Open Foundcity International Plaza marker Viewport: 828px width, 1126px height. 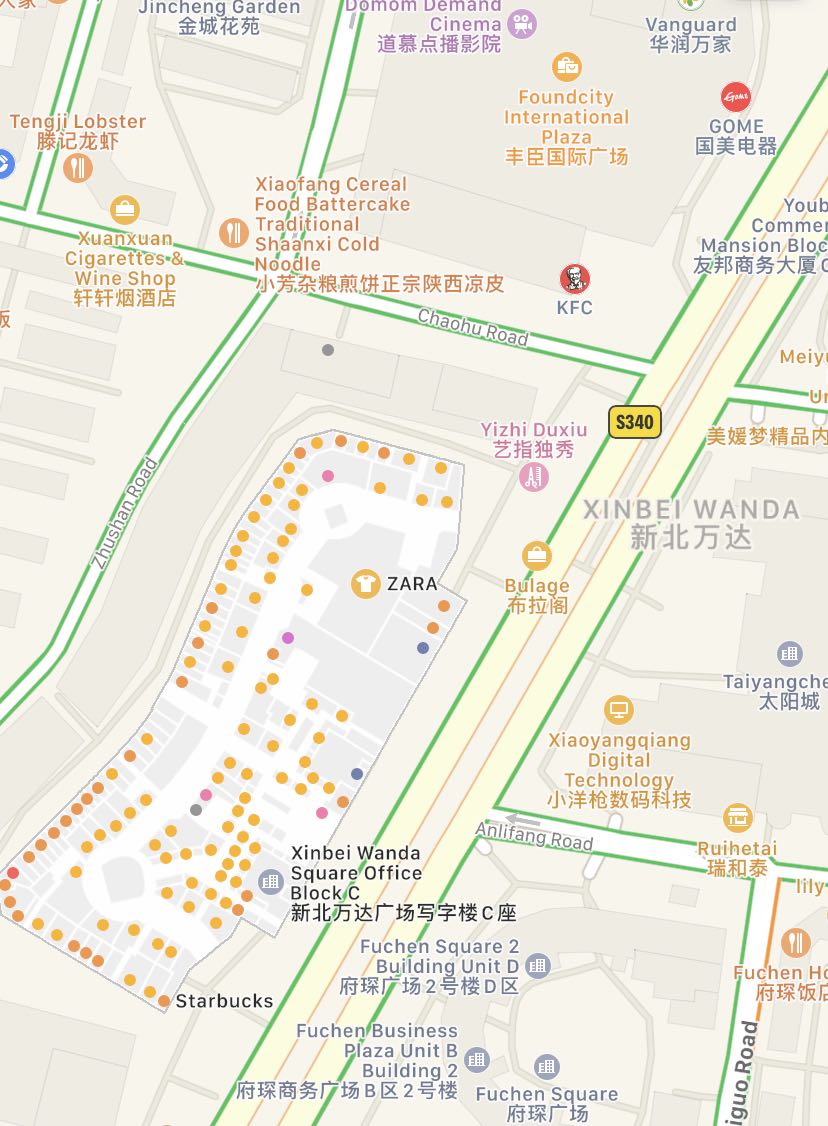[x=567, y=68]
